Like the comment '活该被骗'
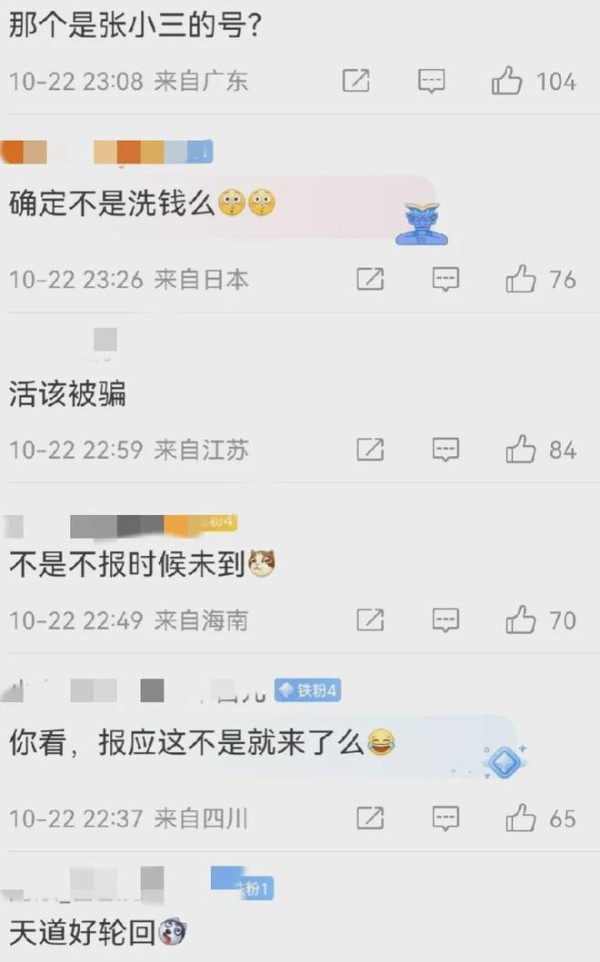 click(520, 450)
